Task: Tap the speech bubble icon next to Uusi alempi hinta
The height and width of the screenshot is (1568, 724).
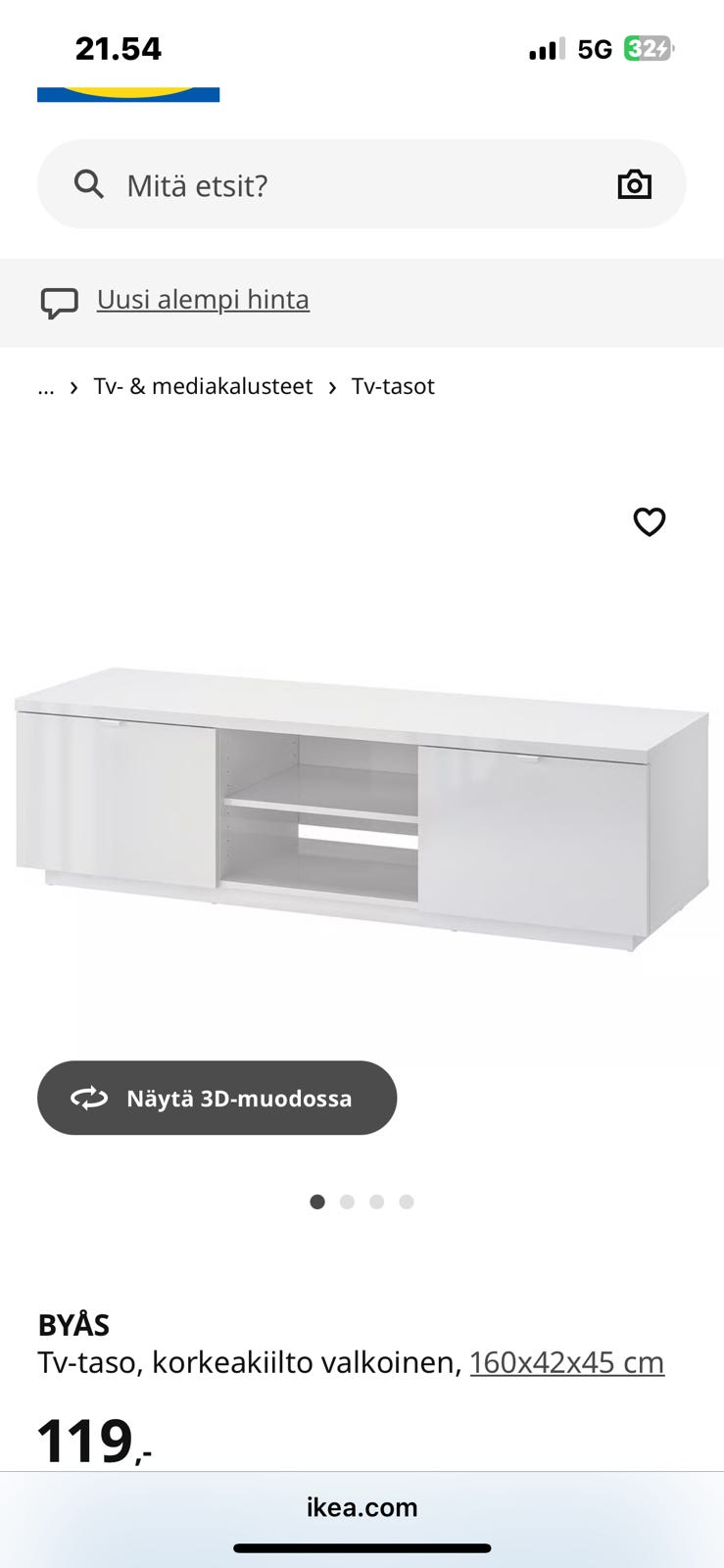Action: pyautogui.click(x=60, y=301)
